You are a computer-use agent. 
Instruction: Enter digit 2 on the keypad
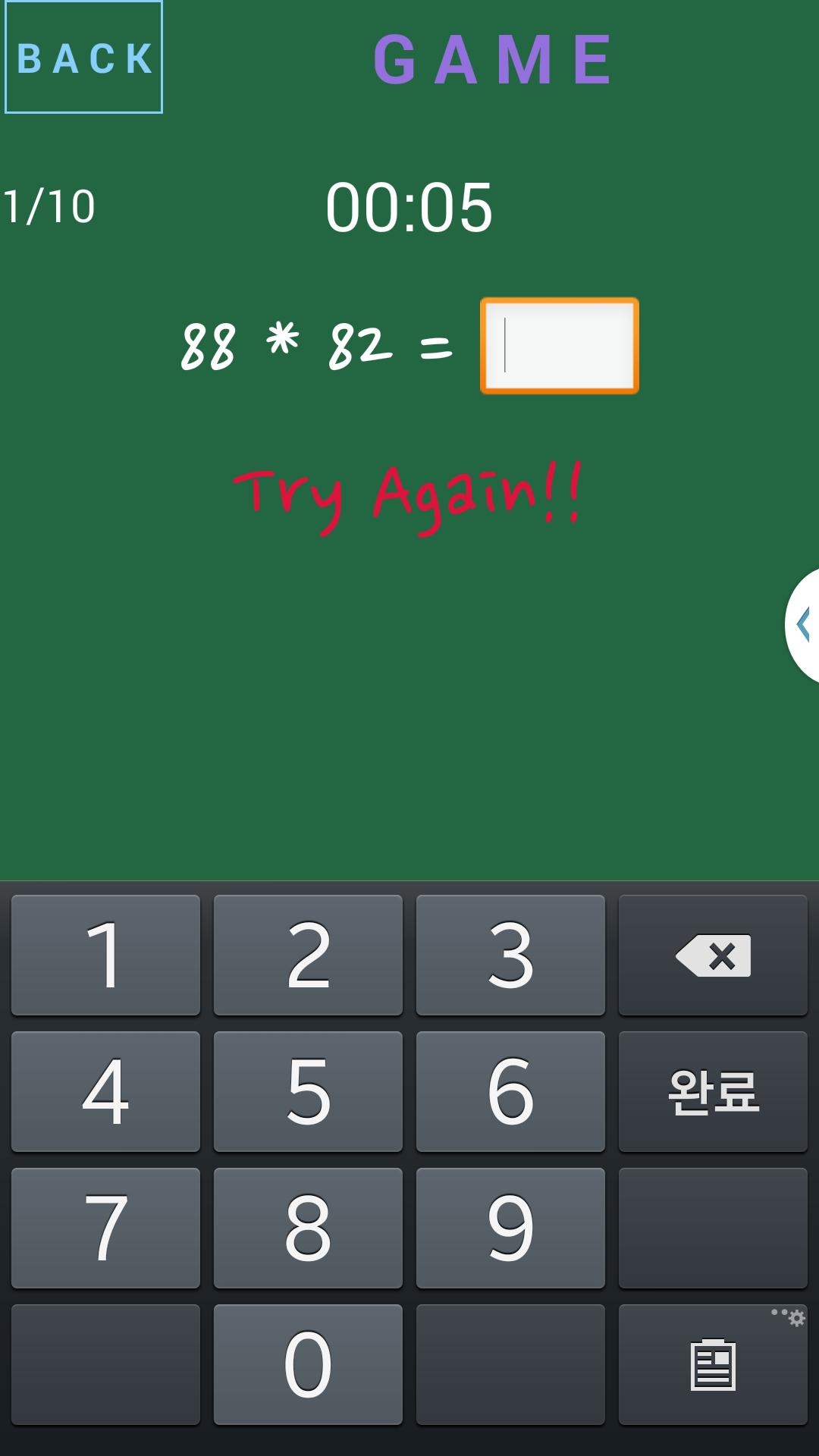point(308,955)
